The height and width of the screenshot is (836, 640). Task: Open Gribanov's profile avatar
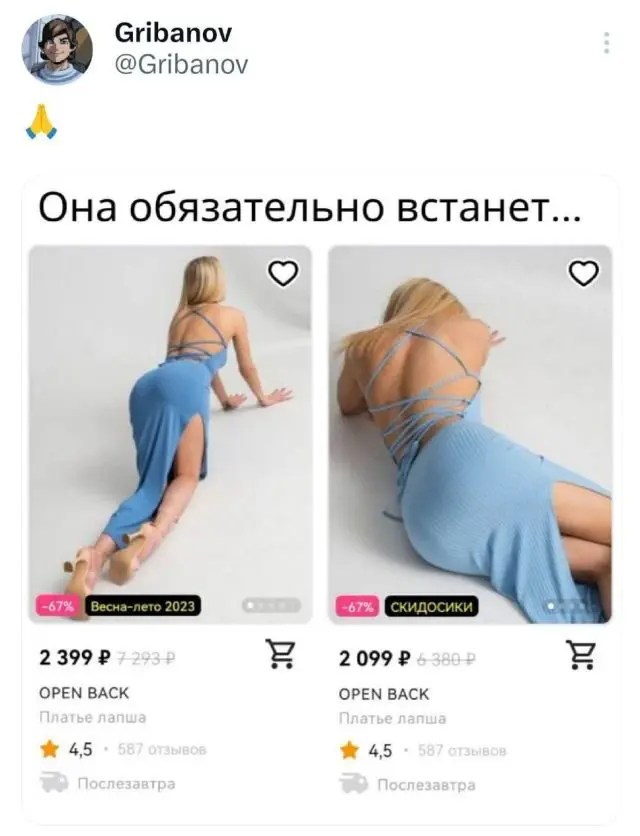[57, 49]
